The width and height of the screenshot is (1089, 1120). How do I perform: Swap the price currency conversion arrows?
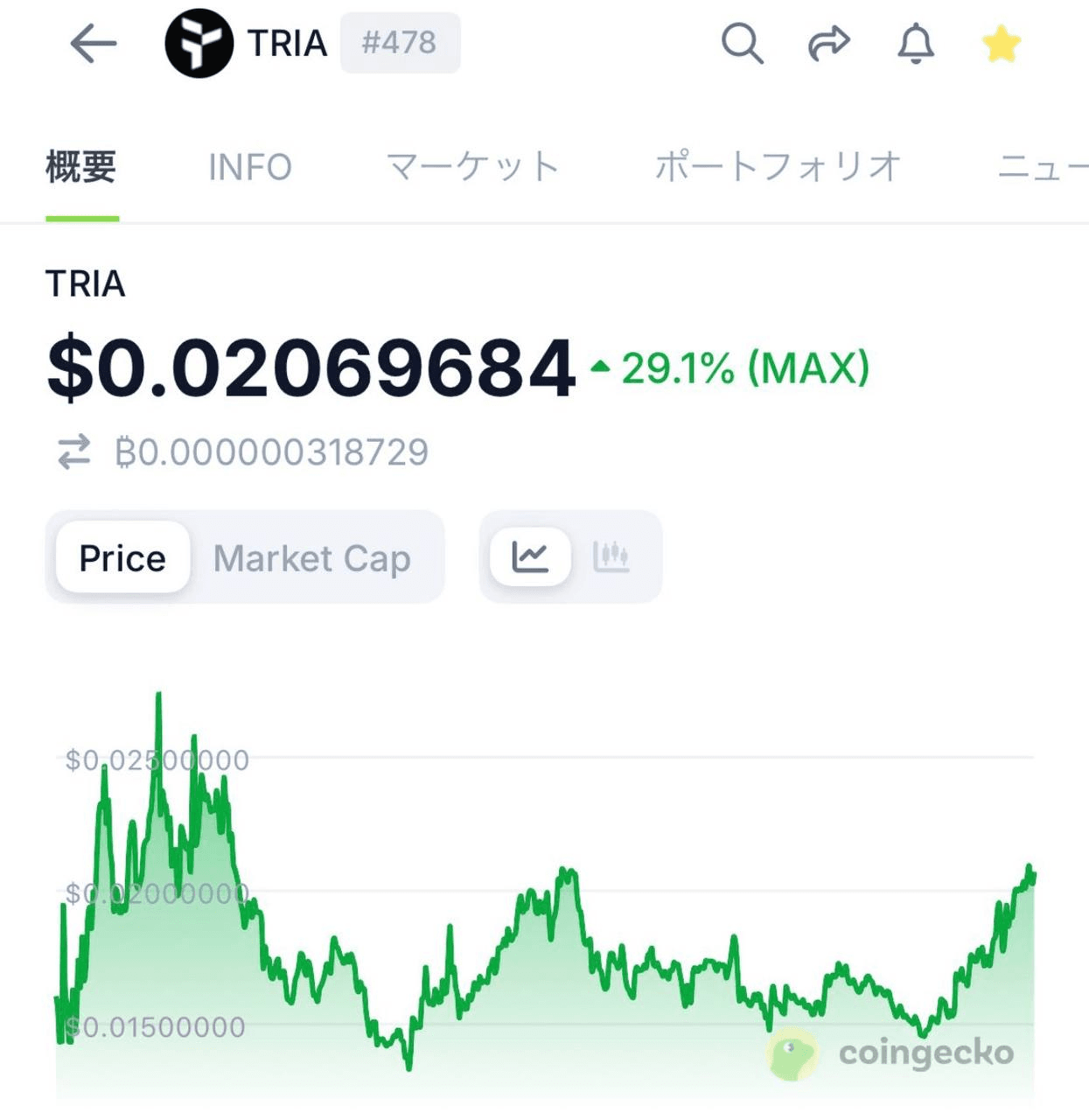click(x=74, y=451)
